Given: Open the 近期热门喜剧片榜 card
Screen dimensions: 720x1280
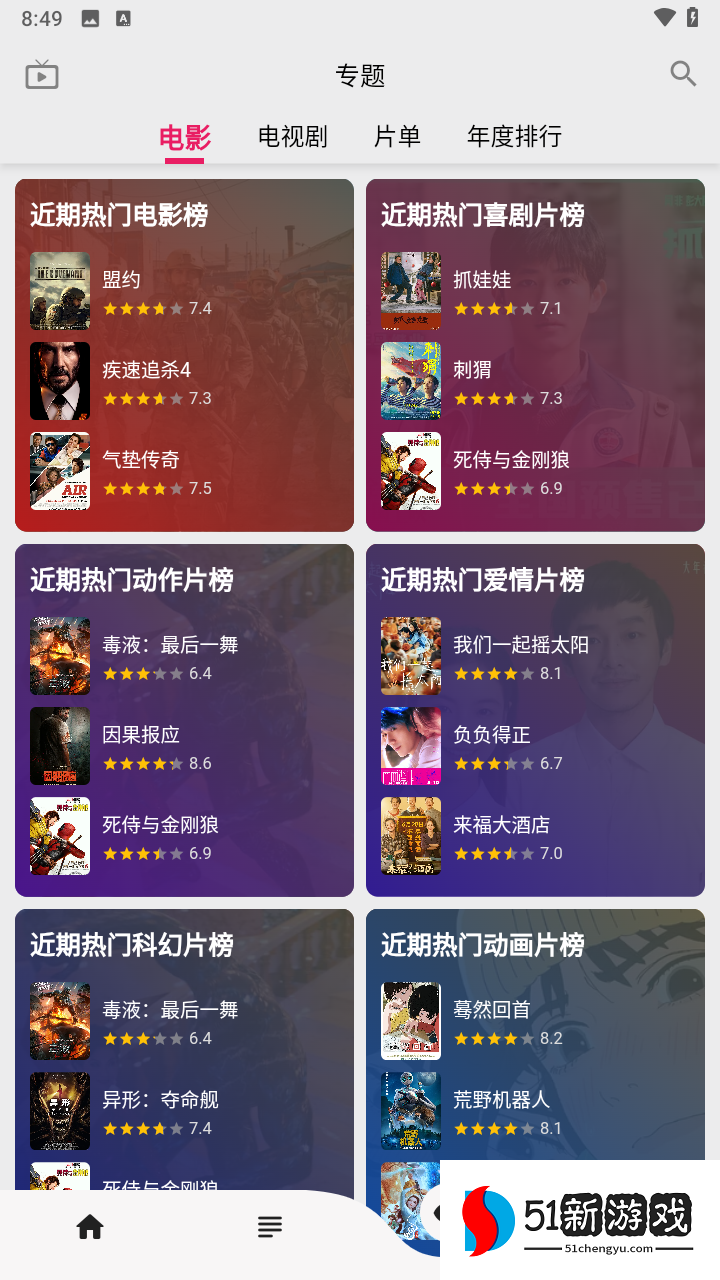Looking at the screenshot, I should pyautogui.click(x=535, y=215).
